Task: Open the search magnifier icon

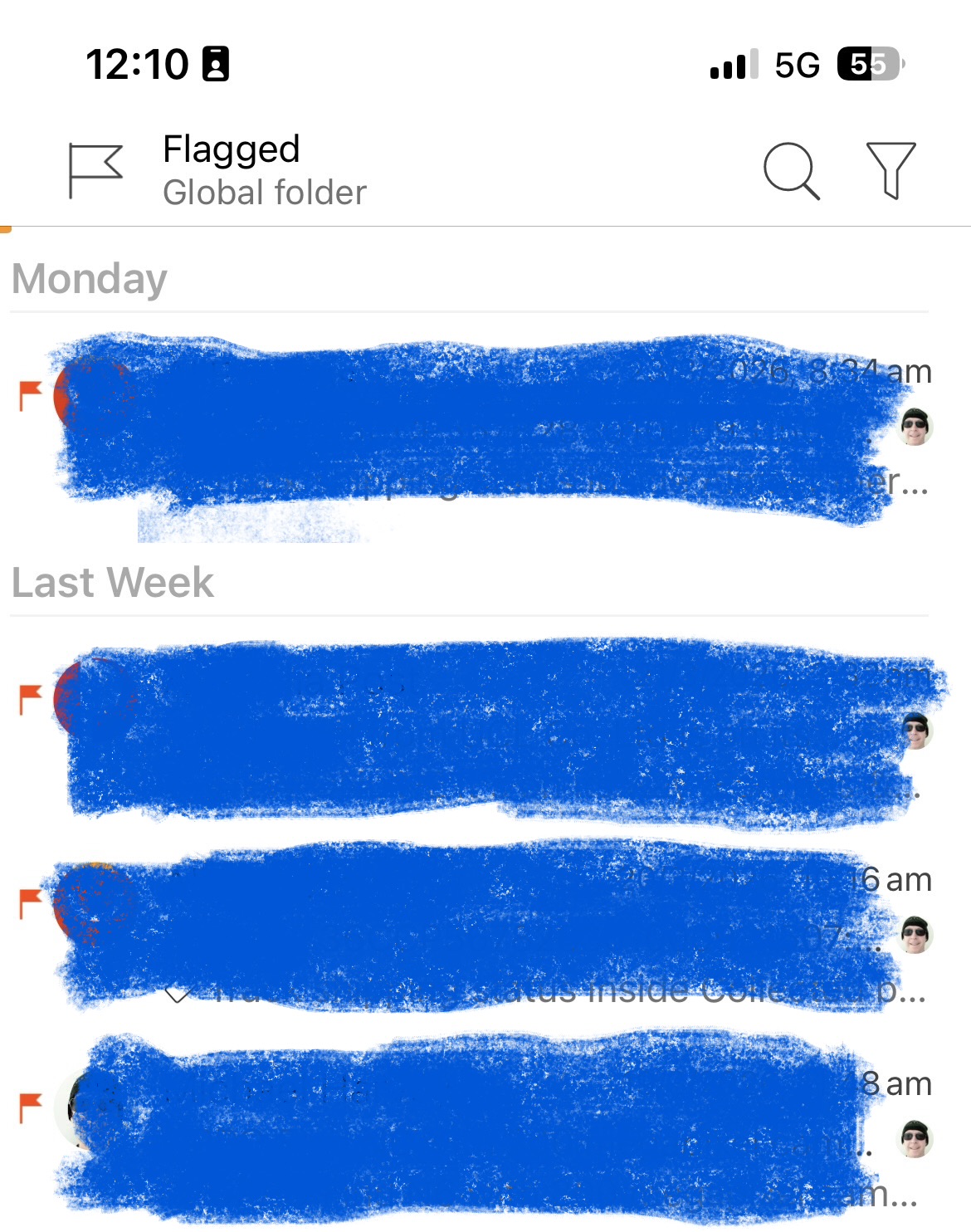Action: click(790, 170)
